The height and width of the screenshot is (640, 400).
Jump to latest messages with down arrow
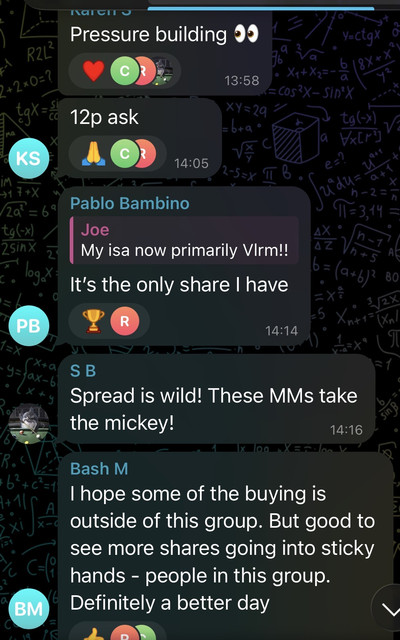coord(389,610)
